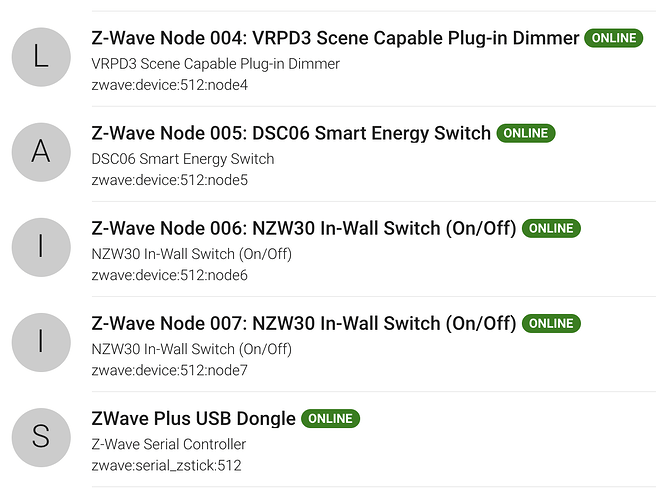
Task: Select Z-Wave Node 006 NZW30 In-Wall Switch
Action: pos(303,229)
